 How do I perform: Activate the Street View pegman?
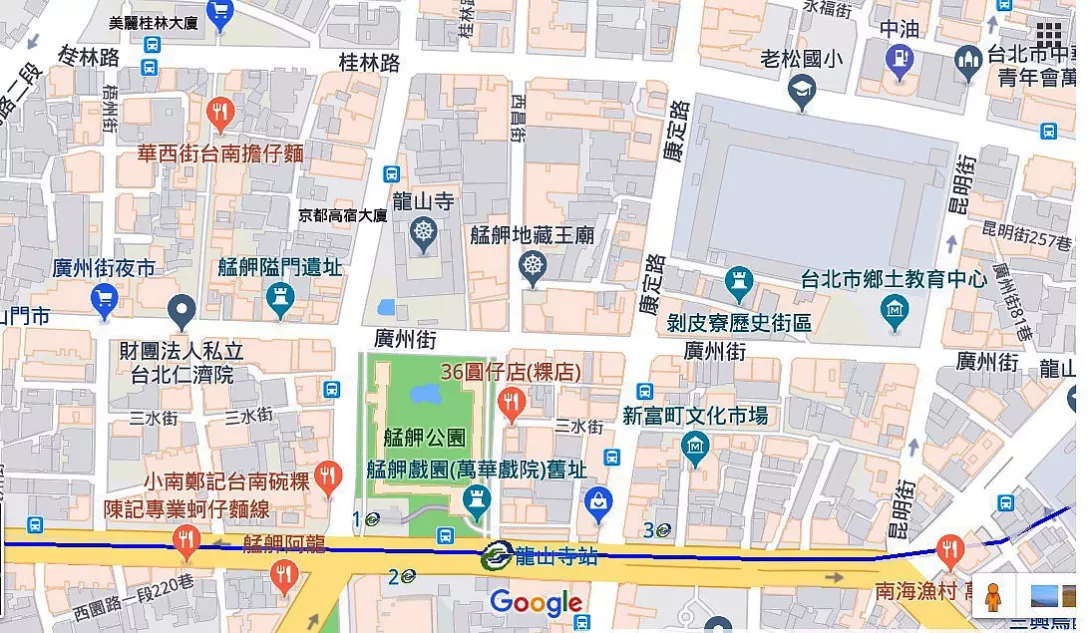(x=992, y=597)
